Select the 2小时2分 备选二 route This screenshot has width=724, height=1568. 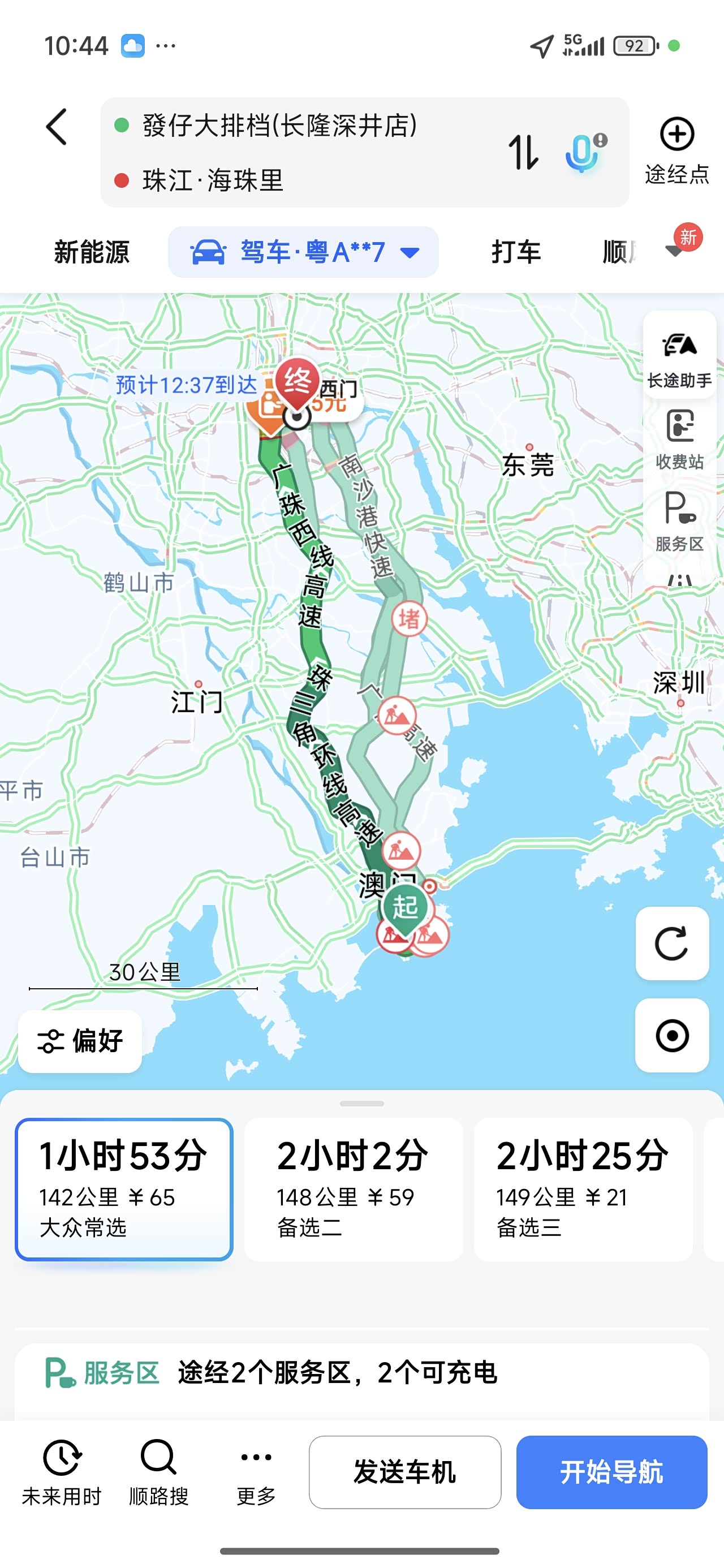pyautogui.click(x=353, y=1189)
